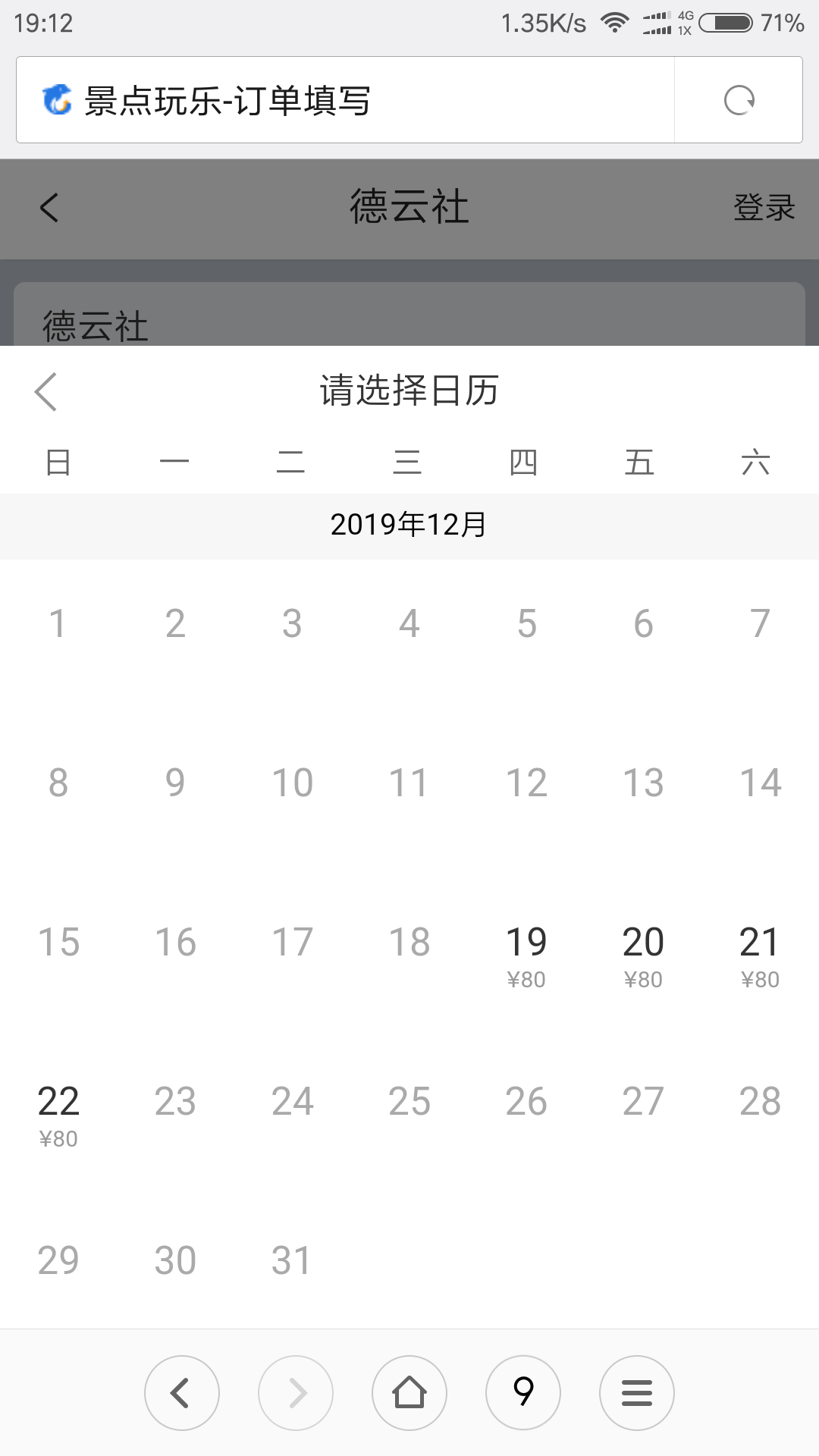Pick December 21 with ¥80 price
The width and height of the screenshot is (819, 1456).
[759, 957]
